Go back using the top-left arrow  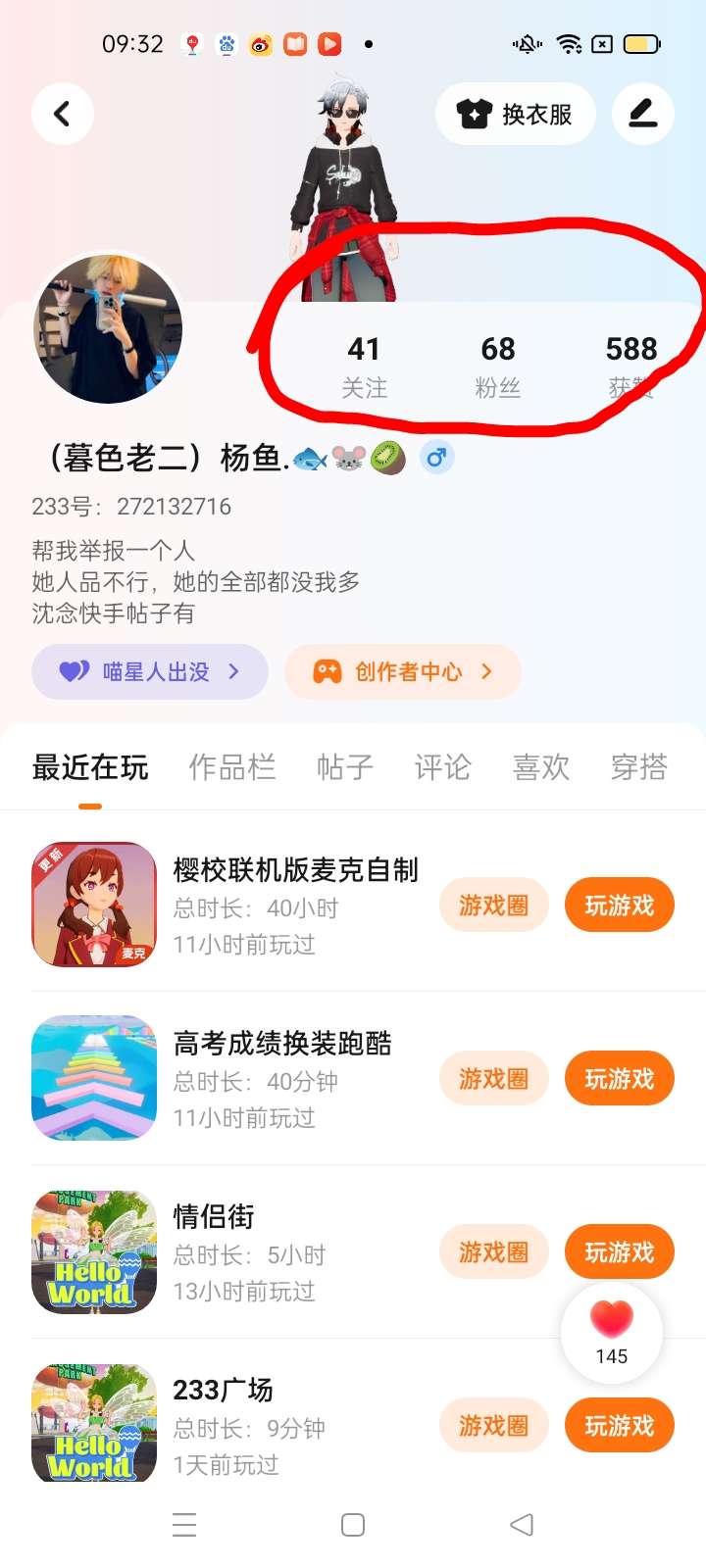point(63,115)
